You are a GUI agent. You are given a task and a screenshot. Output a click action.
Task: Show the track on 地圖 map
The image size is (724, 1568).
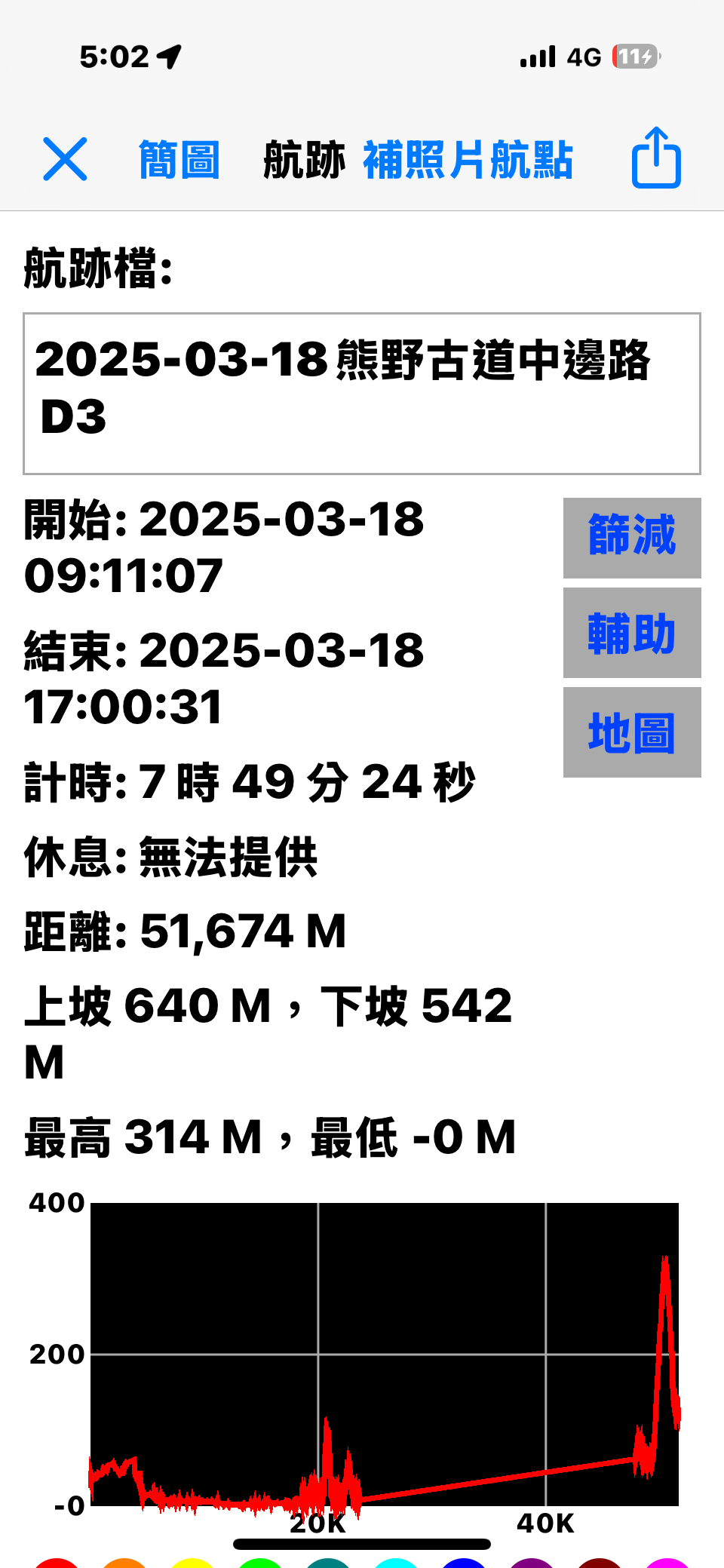(x=632, y=732)
